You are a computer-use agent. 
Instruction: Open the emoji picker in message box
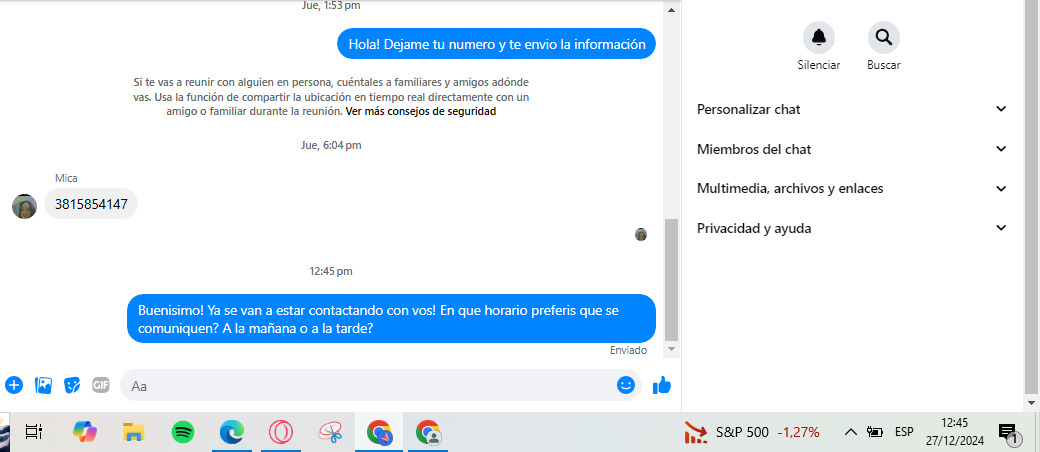pos(626,385)
